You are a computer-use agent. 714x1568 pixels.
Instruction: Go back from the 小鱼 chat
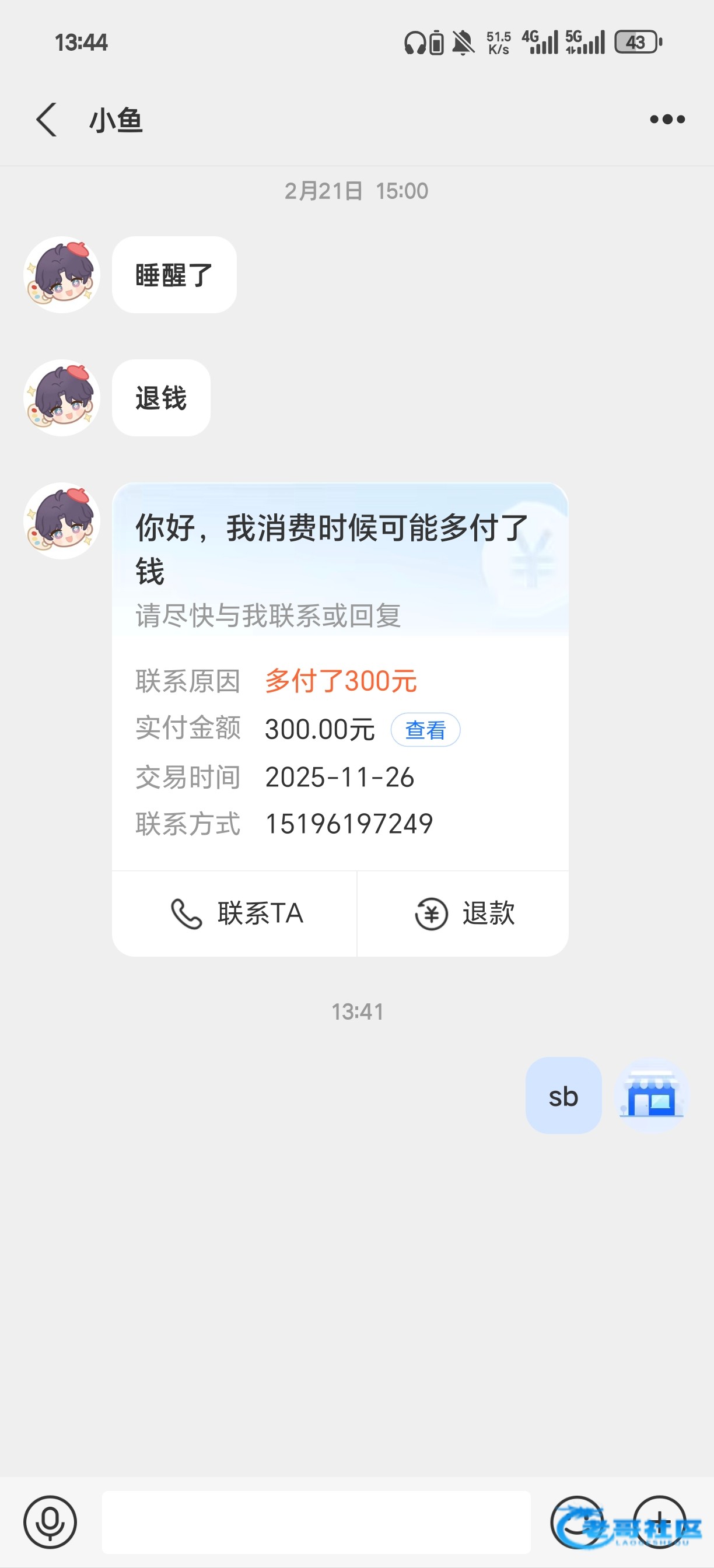[x=46, y=120]
